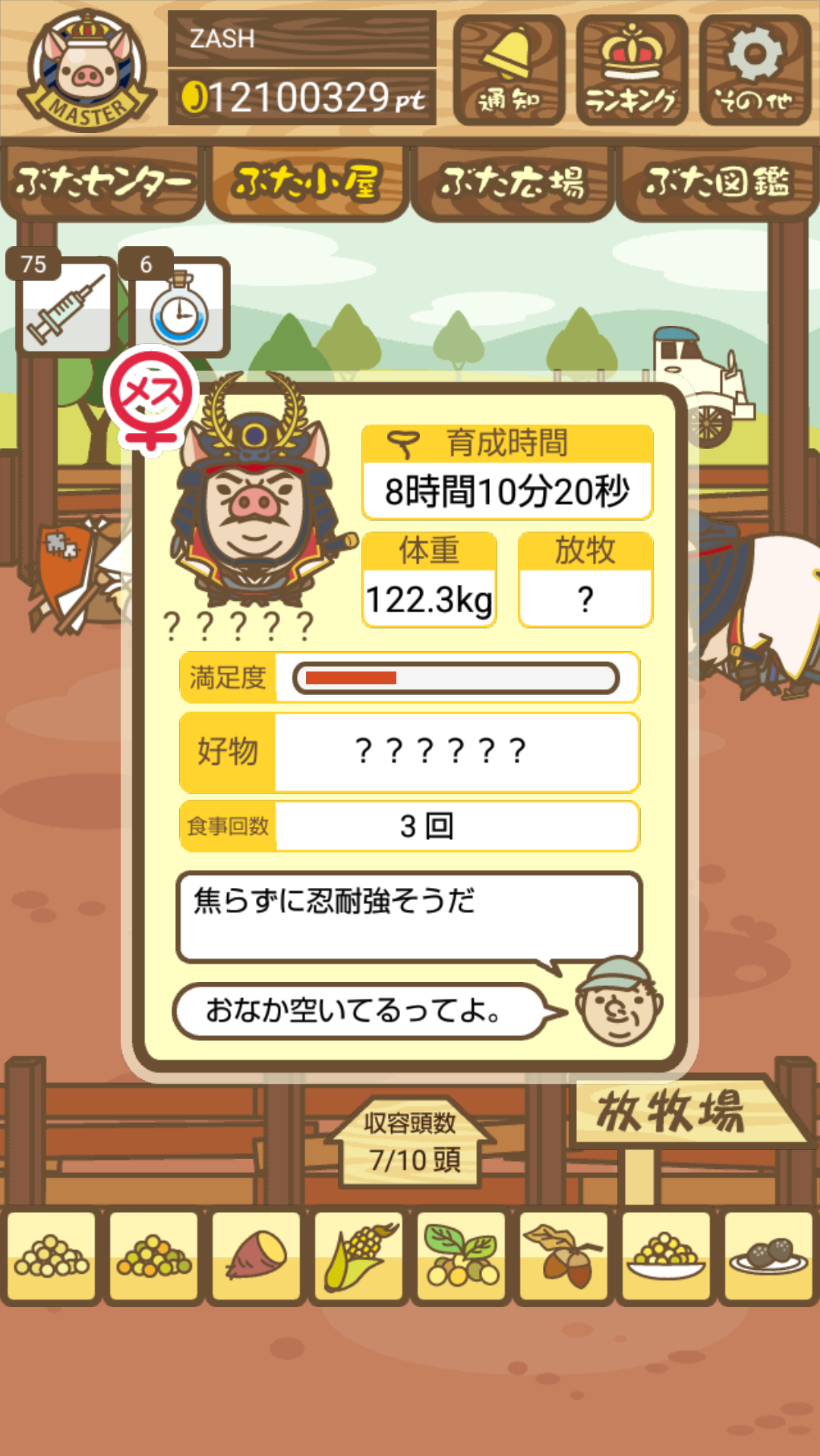Select the white beans feed
This screenshot has width=820, height=1456.
click(x=52, y=1256)
